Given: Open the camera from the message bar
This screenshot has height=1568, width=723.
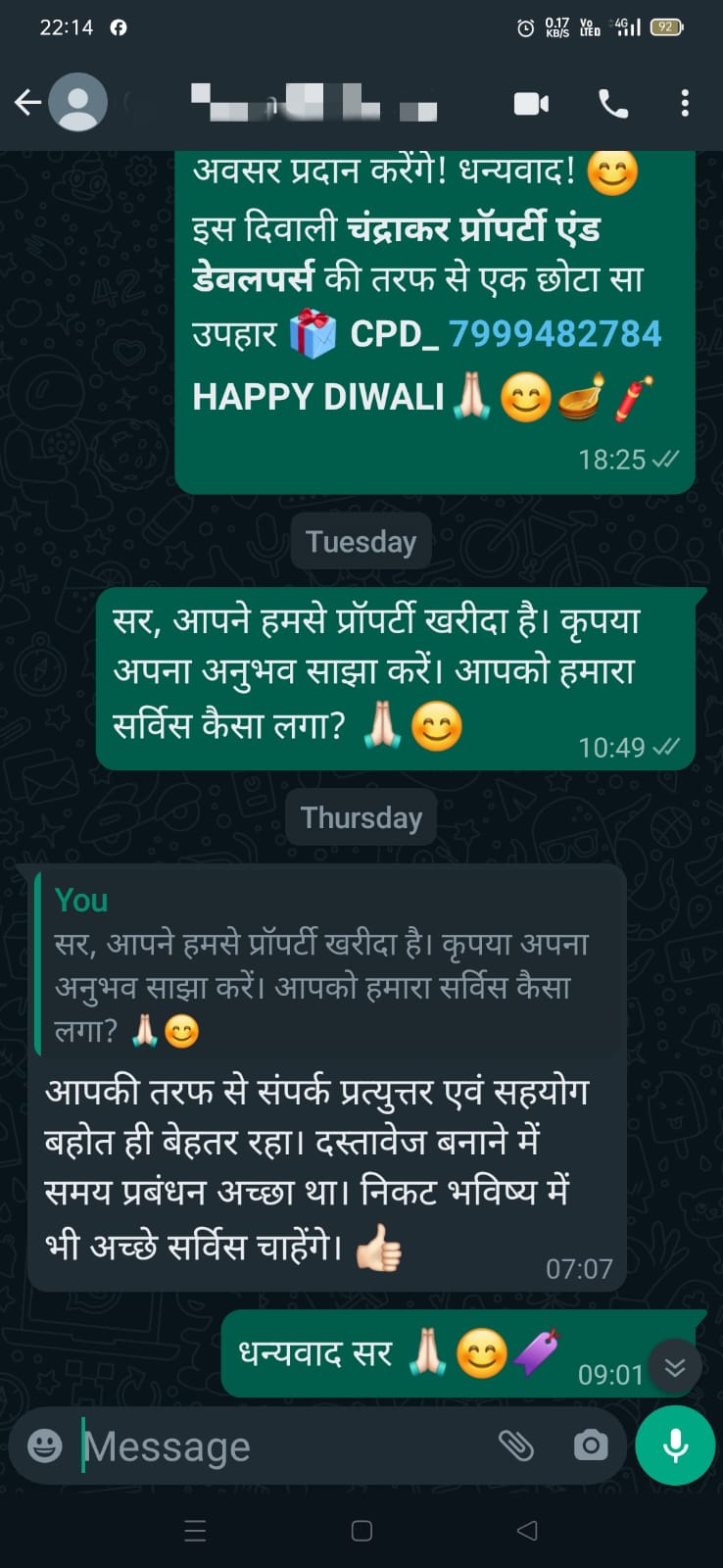Looking at the screenshot, I should (590, 1445).
